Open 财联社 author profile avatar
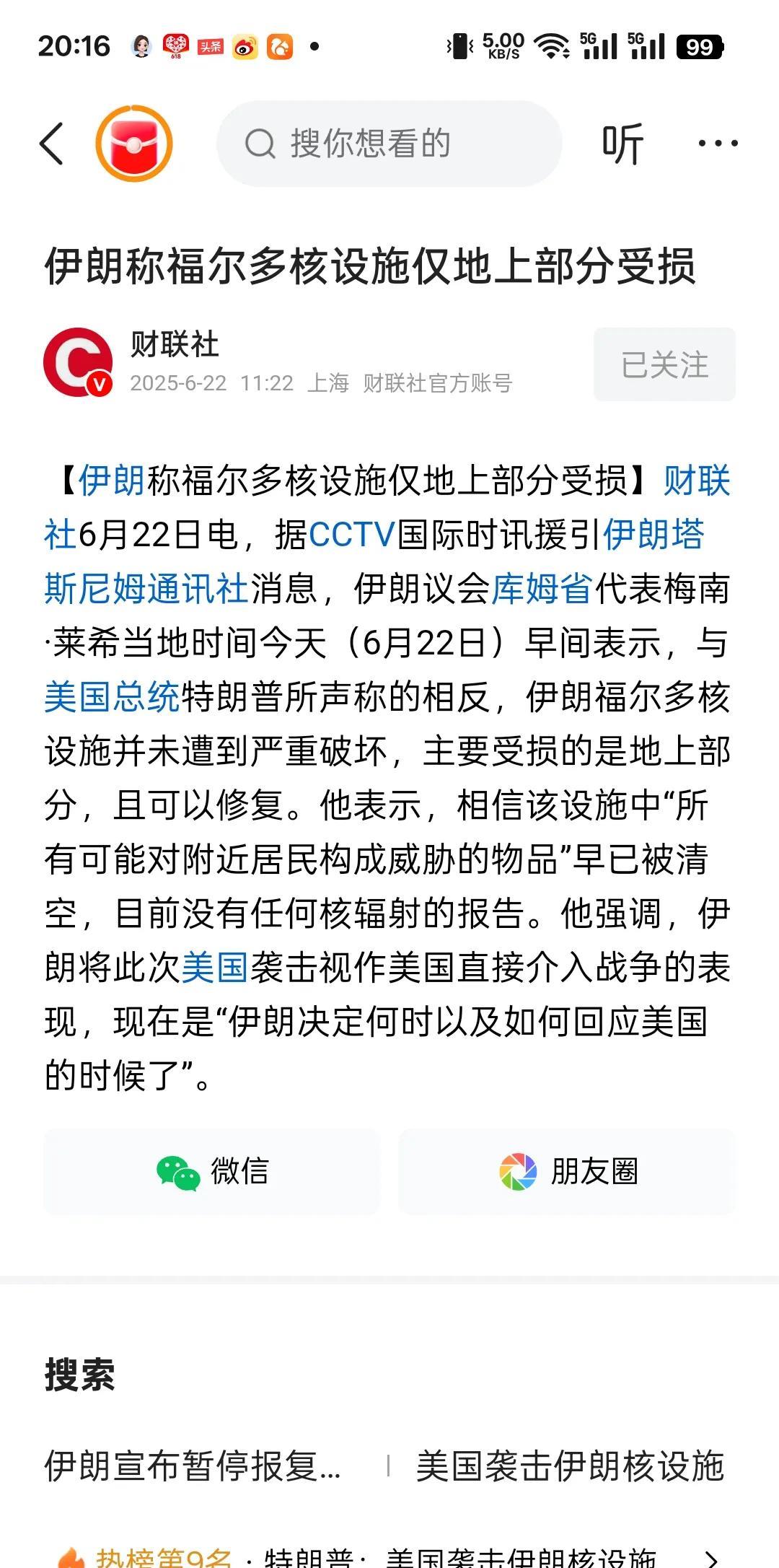The width and height of the screenshot is (779, 1568). click(78, 362)
